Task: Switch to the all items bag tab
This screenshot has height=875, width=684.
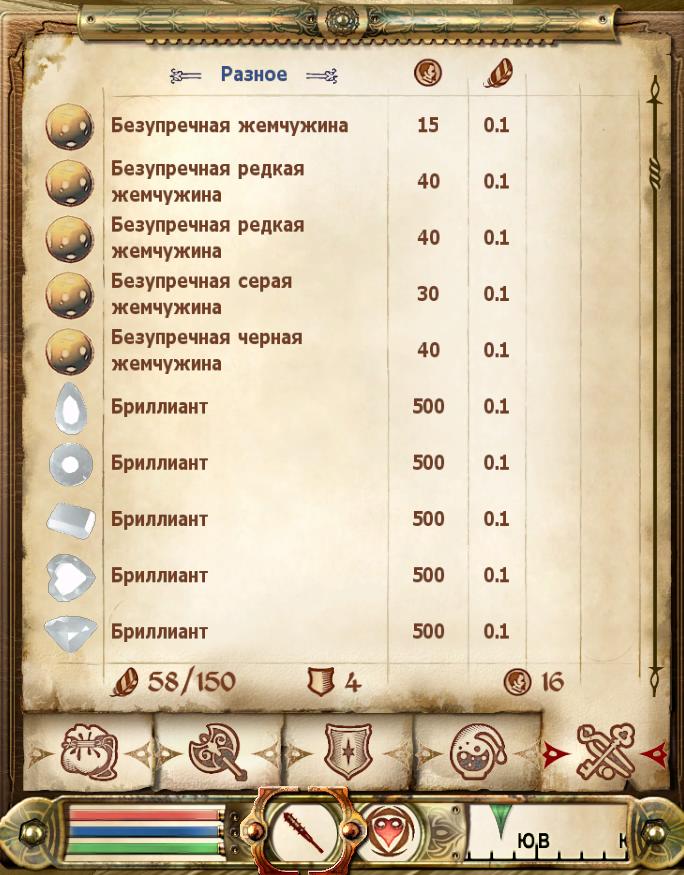Action: tap(89, 750)
